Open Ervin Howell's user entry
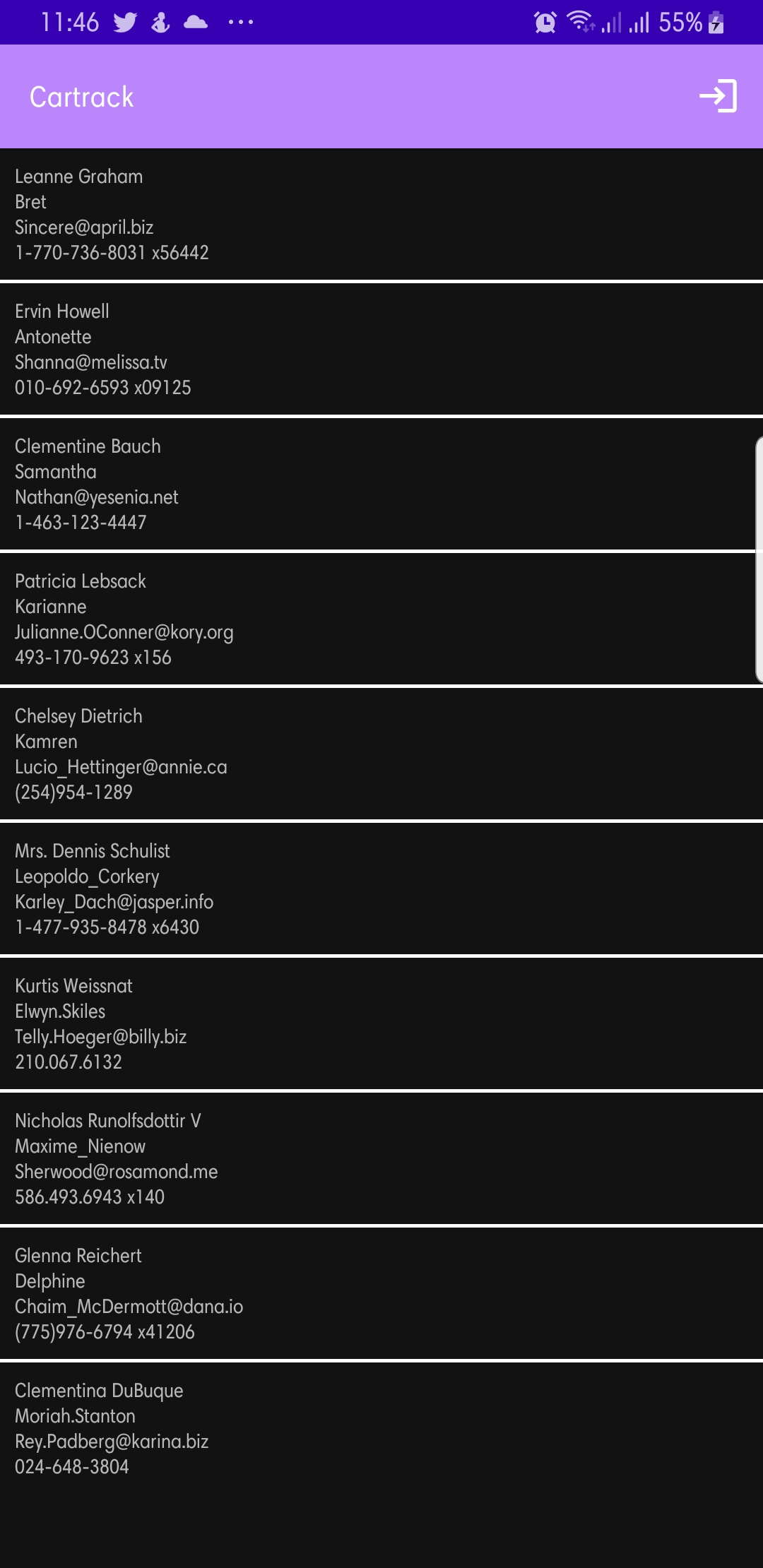The image size is (763, 1568). 381,349
